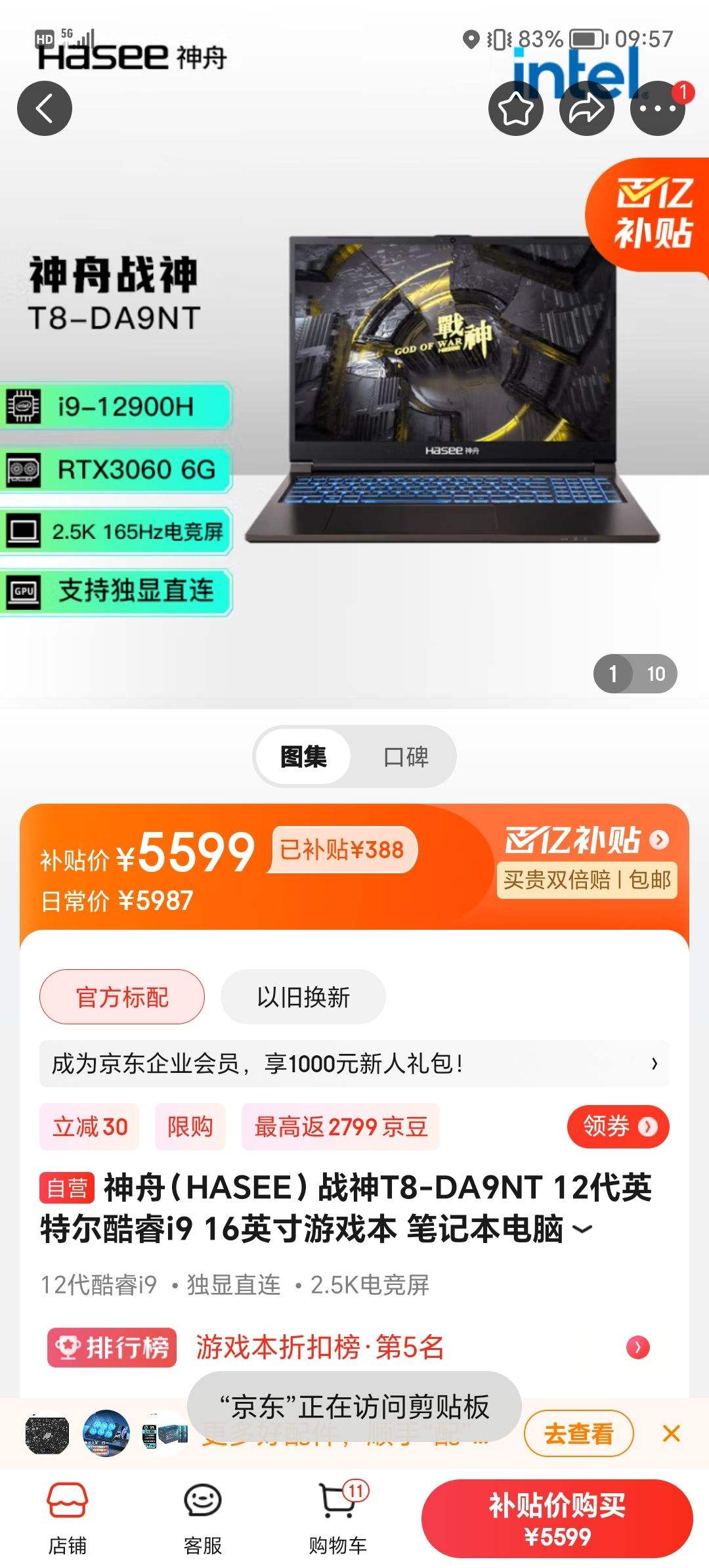709x1568 pixels.
Task: Choose the 官方标配 option
Action: [x=122, y=997]
